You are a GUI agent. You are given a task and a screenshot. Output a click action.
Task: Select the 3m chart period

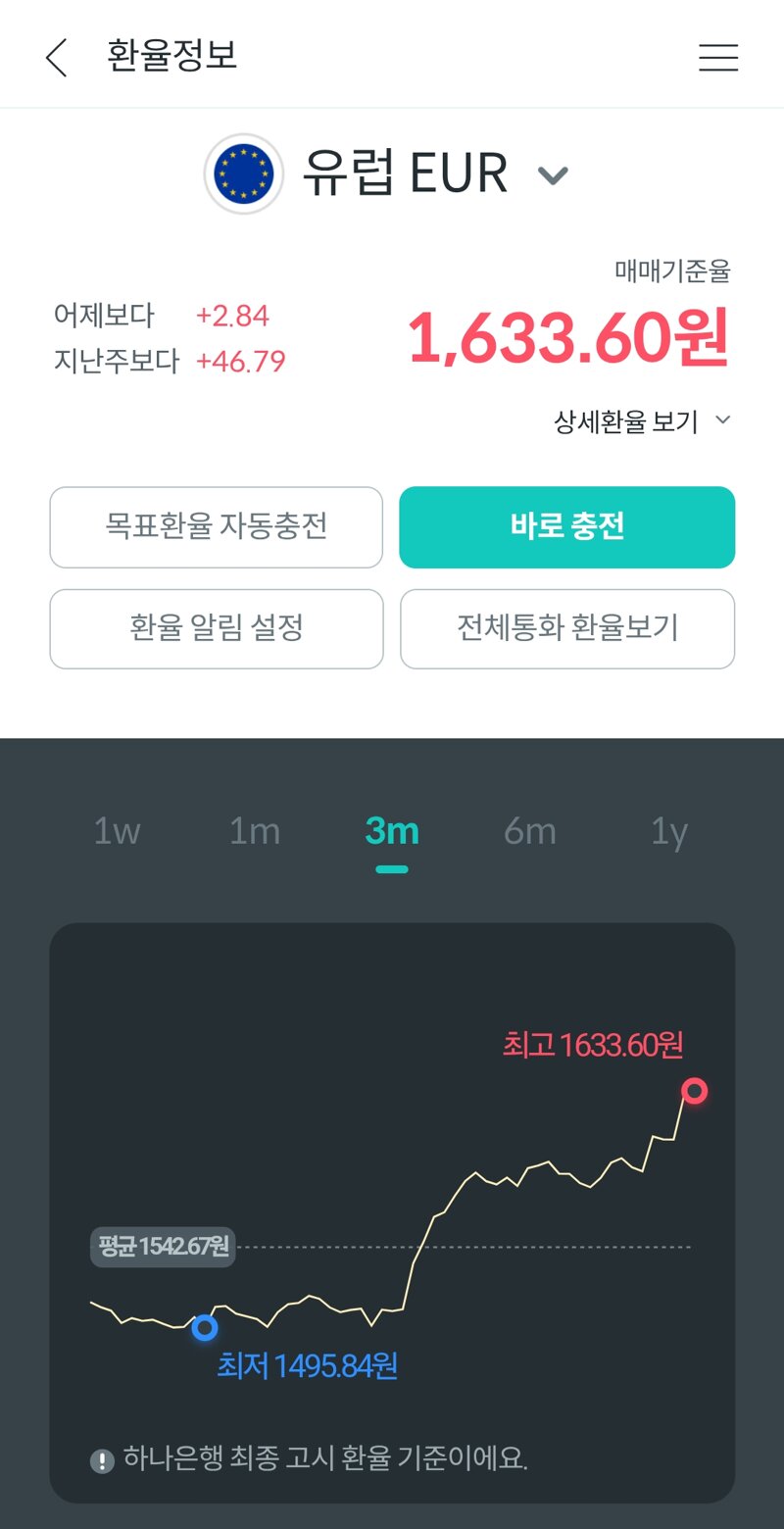pyautogui.click(x=392, y=832)
